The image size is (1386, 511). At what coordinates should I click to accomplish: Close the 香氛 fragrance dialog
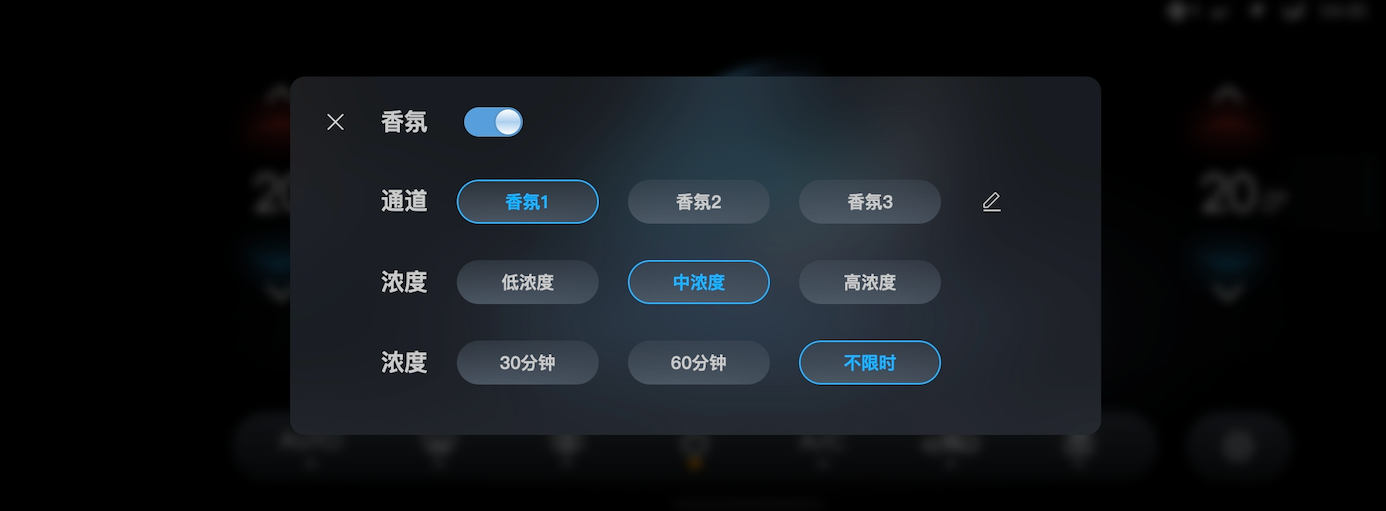(x=335, y=122)
